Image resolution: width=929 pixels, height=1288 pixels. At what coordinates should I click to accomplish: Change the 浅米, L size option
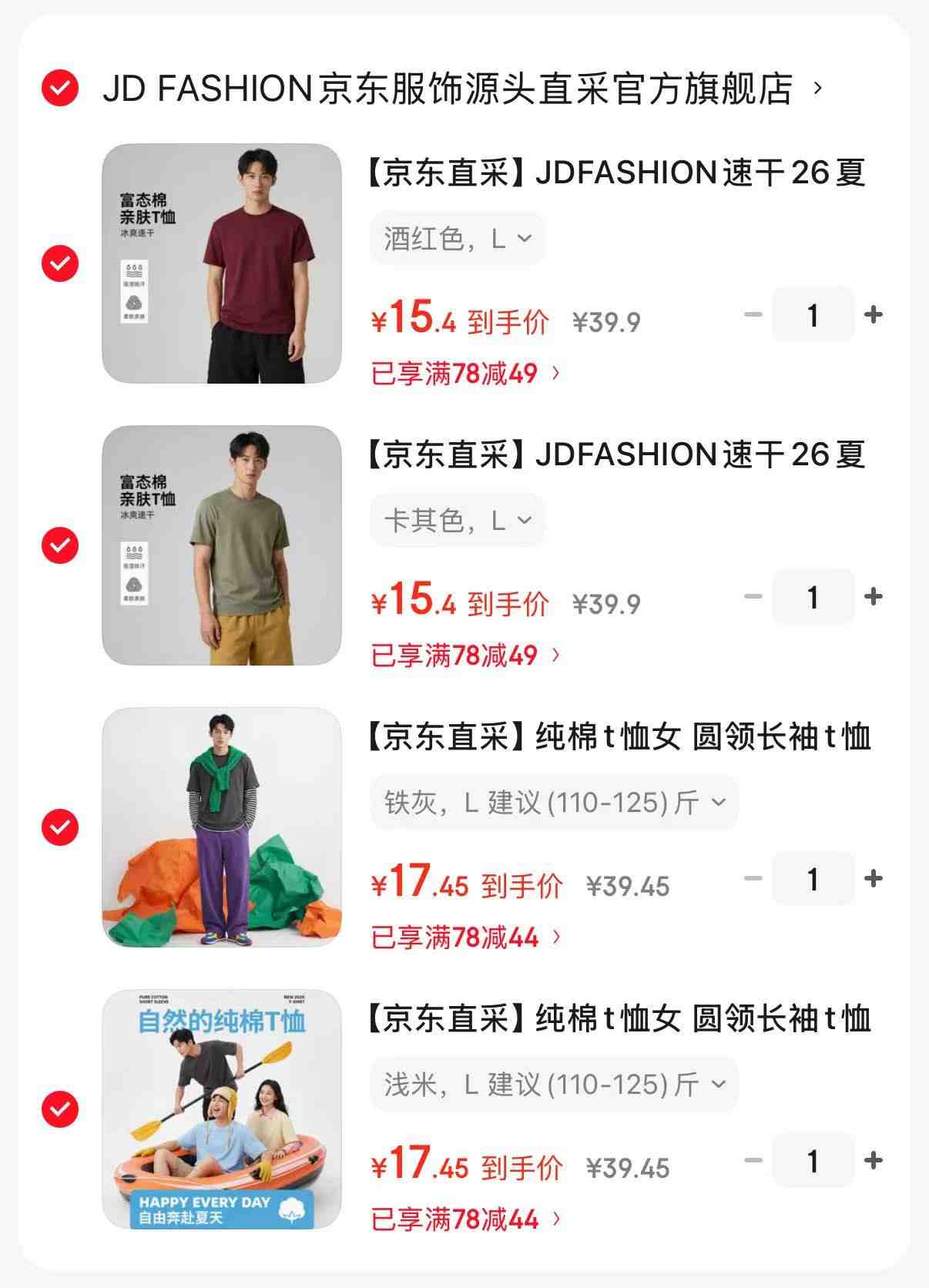555,1085
